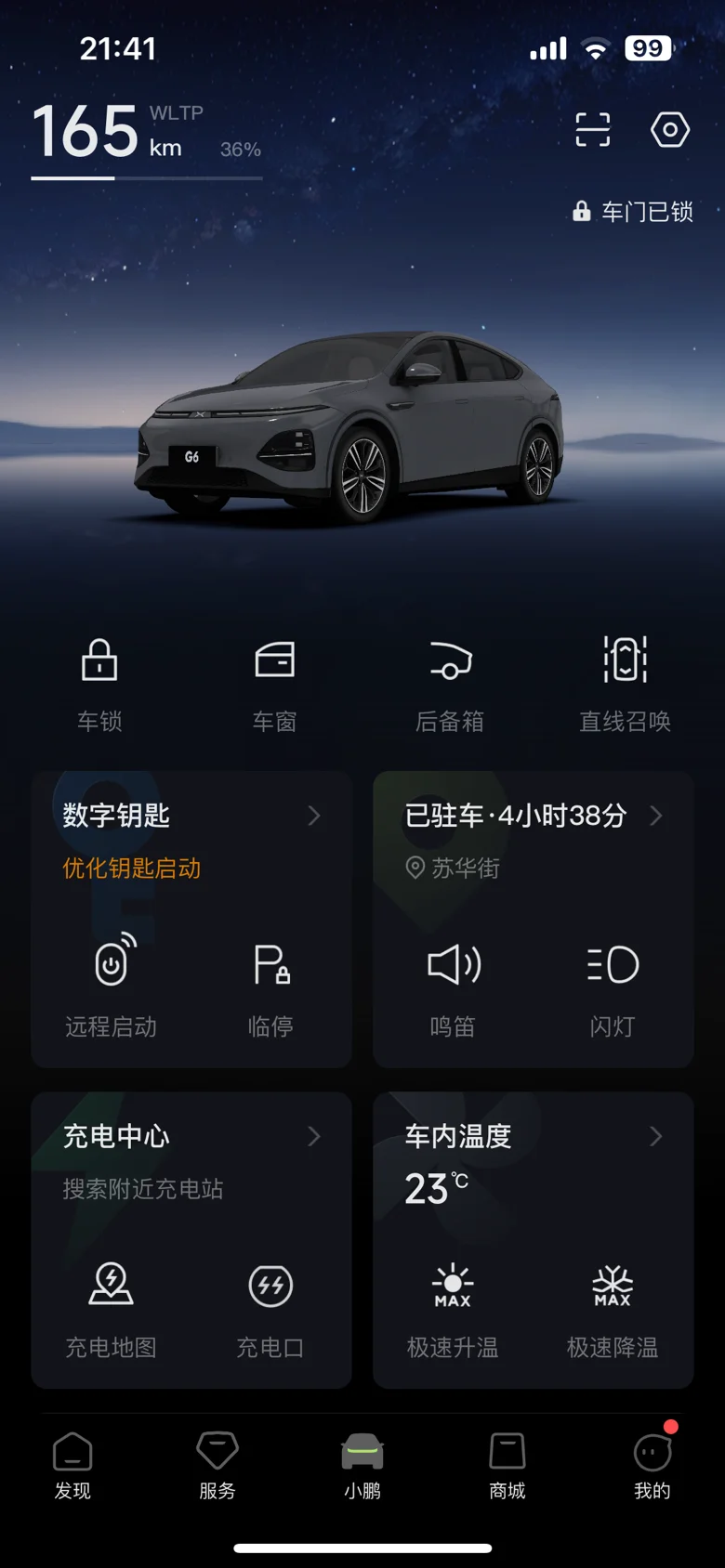Open the scan code icon
Image resolution: width=725 pixels, height=1568 pixels.
tap(592, 130)
